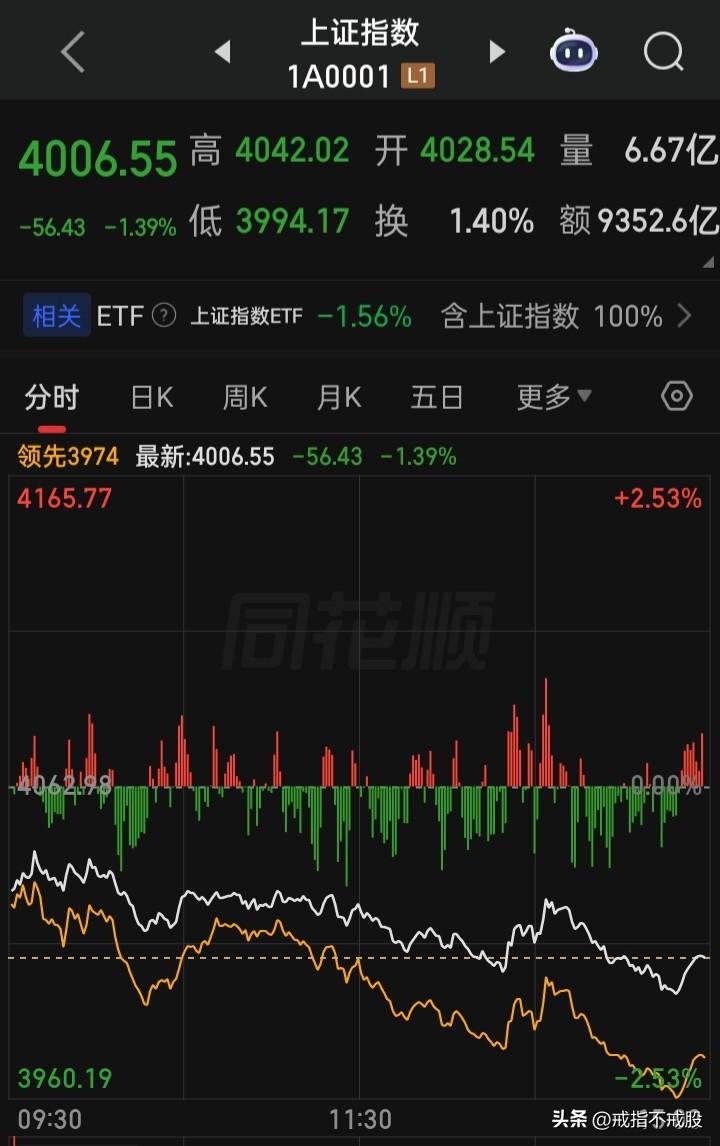720x1146 pixels.
Task: Click the right arrow to view next stock
Action: tap(497, 51)
